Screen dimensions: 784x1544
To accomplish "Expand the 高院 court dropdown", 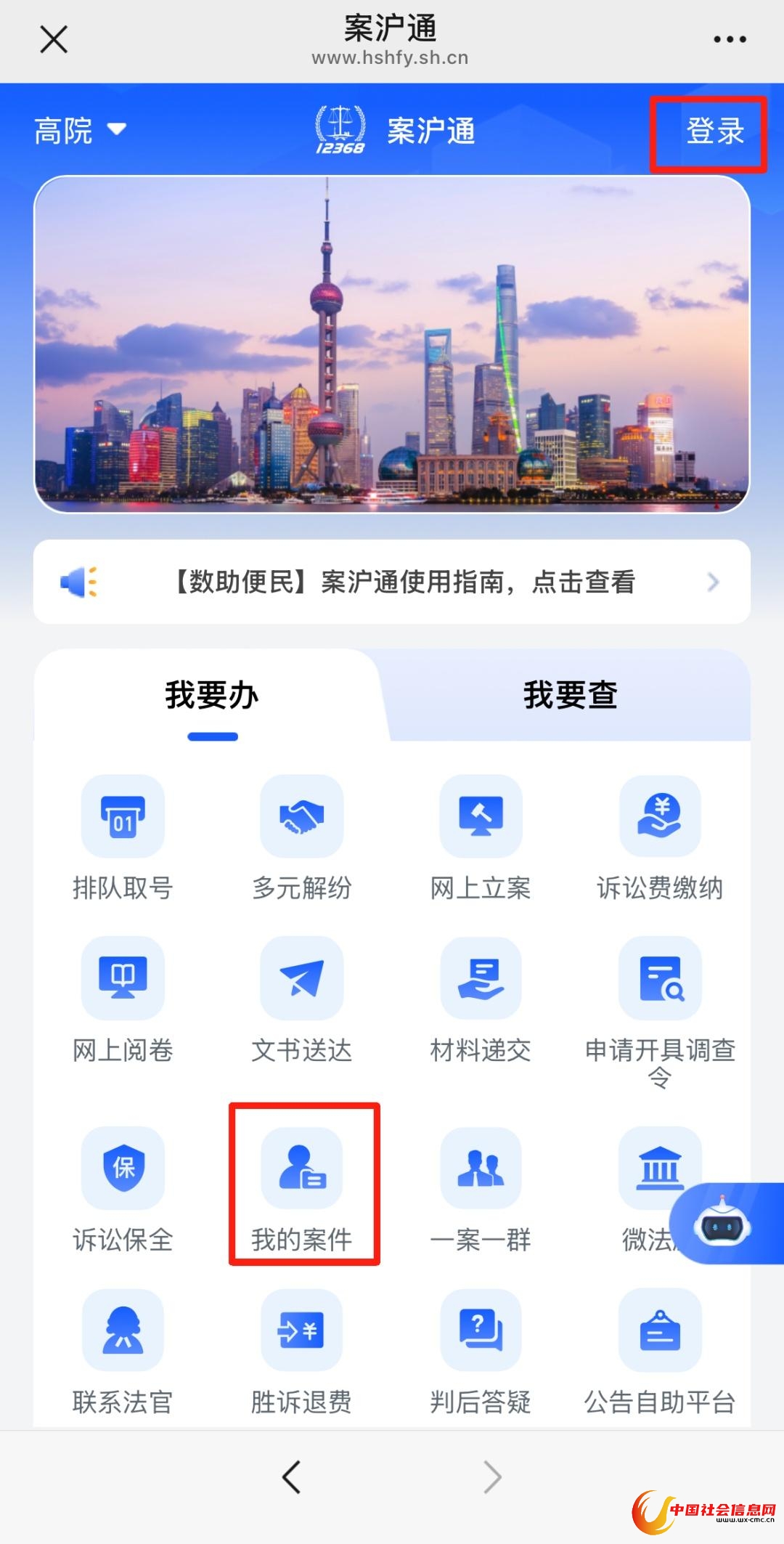I will (x=80, y=131).
